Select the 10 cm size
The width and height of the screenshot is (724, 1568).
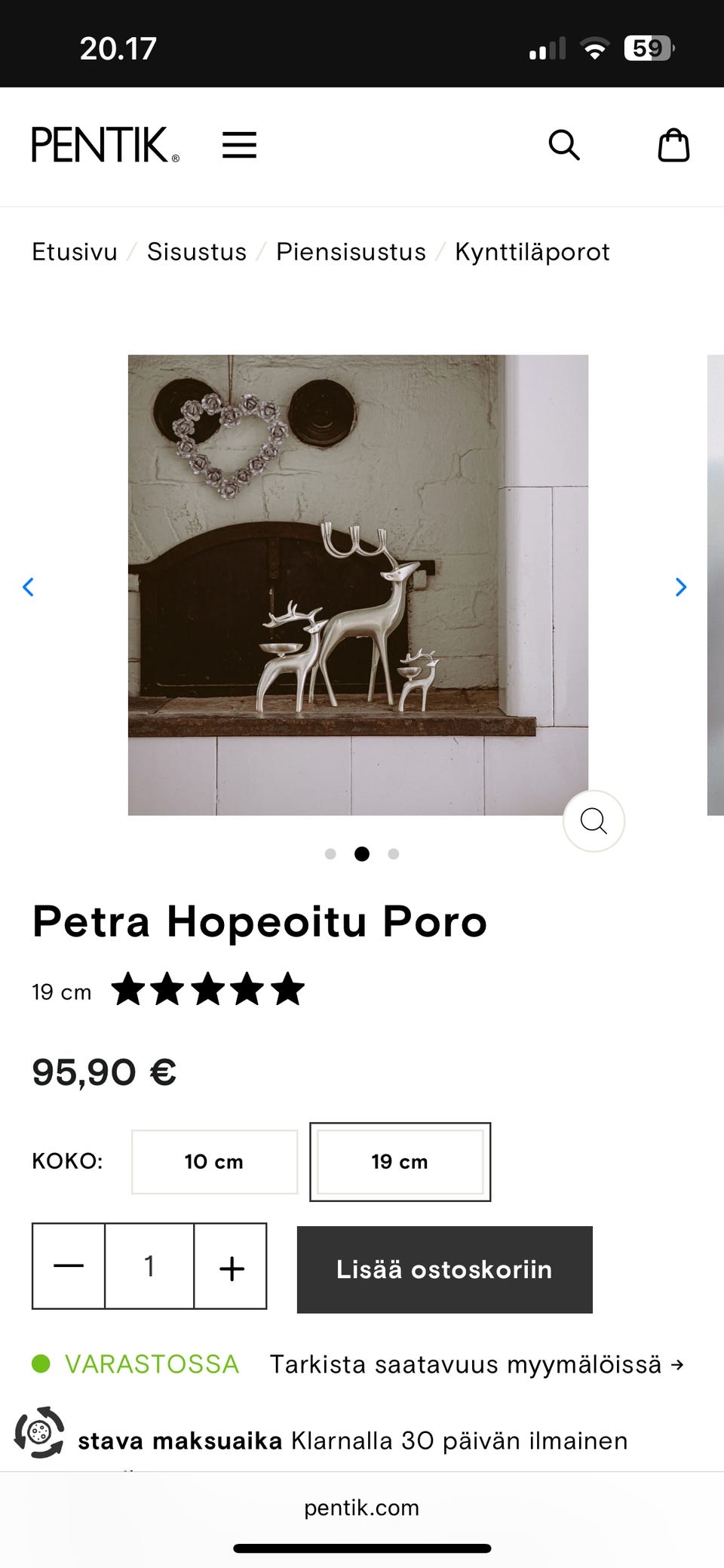point(214,1162)
